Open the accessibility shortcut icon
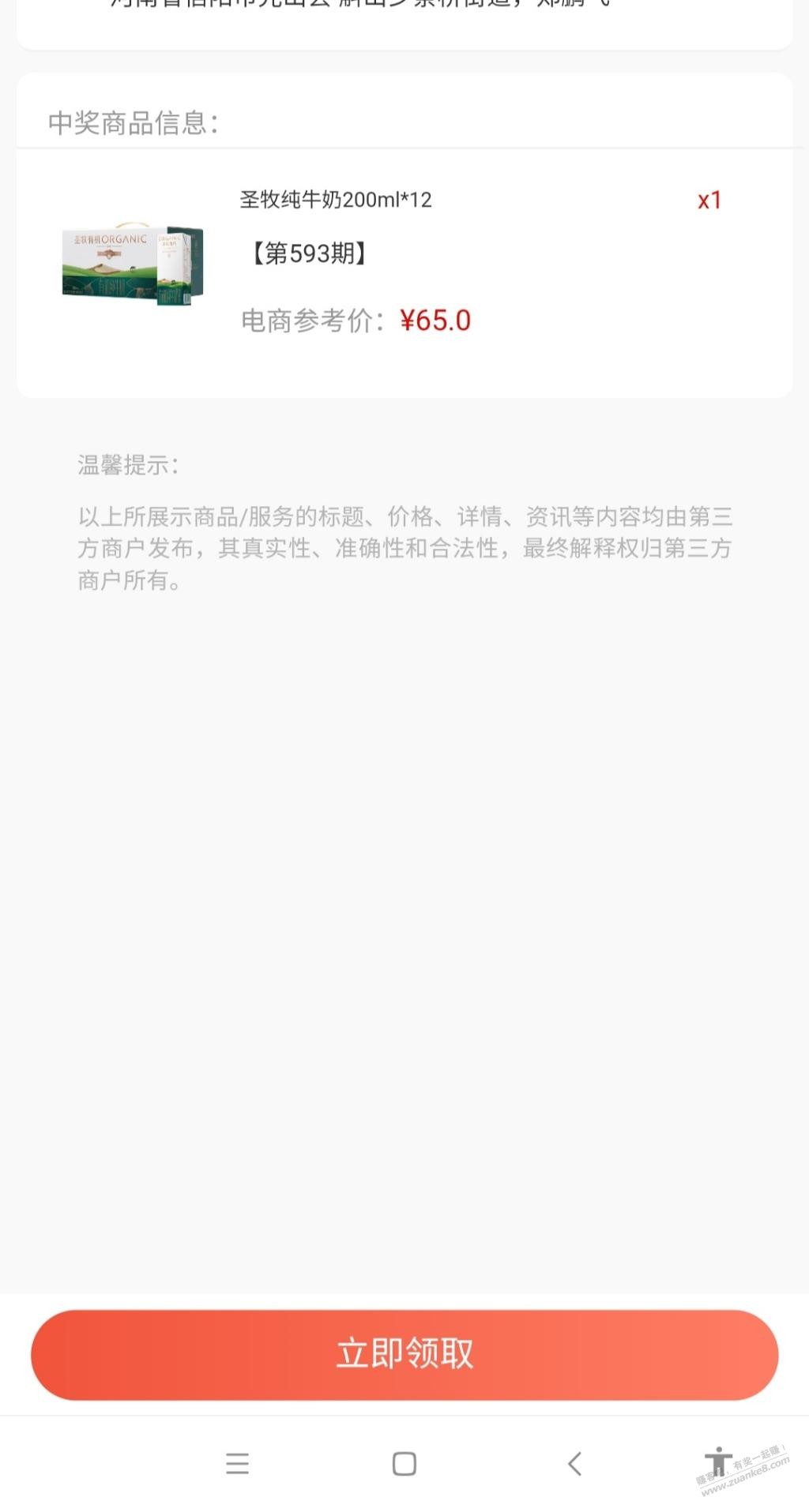This screenshot has height=1512, width=809. (x=718, y=1462)
